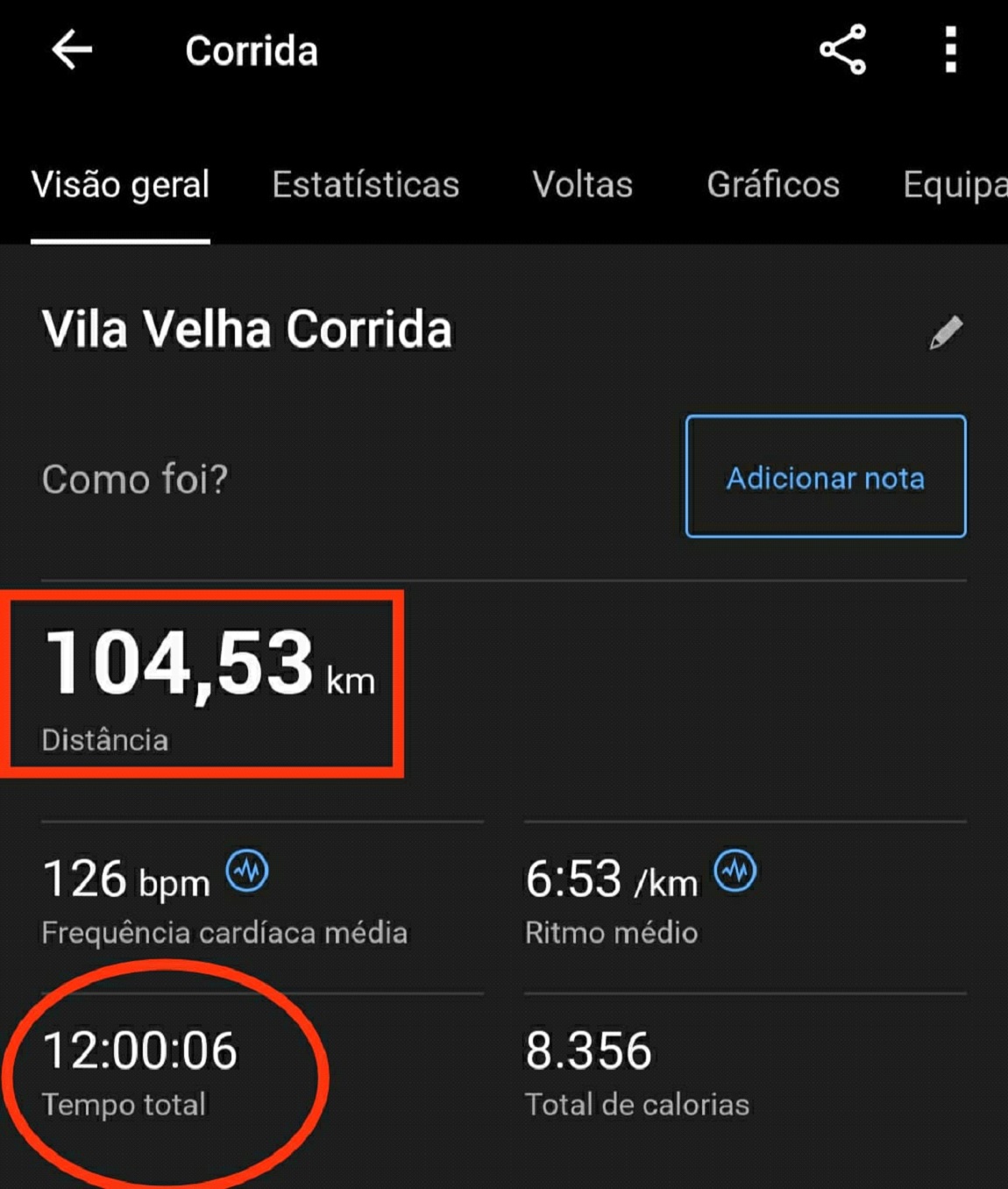Edit the Vila Velha Corrida title
This screenshot has width=1008, height=1189.
[x=946, y=332]
